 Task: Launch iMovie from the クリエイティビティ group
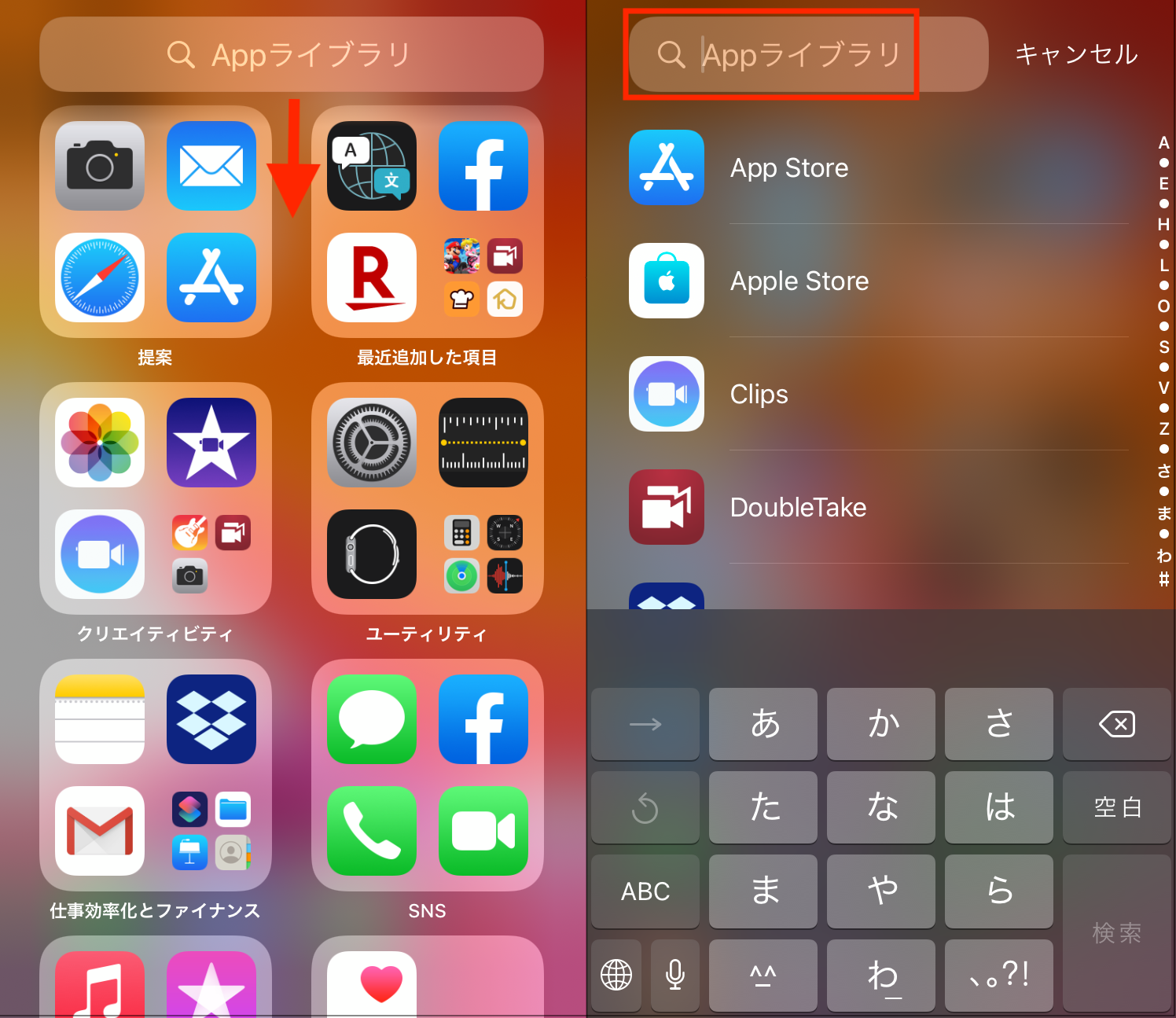coord(211,443)
